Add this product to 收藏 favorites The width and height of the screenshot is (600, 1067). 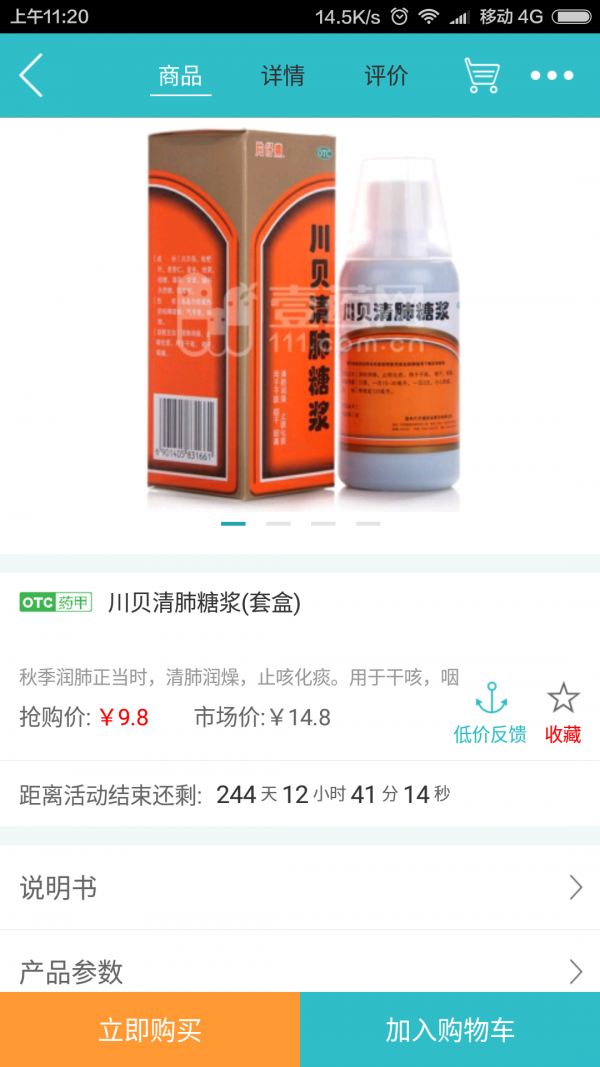[563, 712]
